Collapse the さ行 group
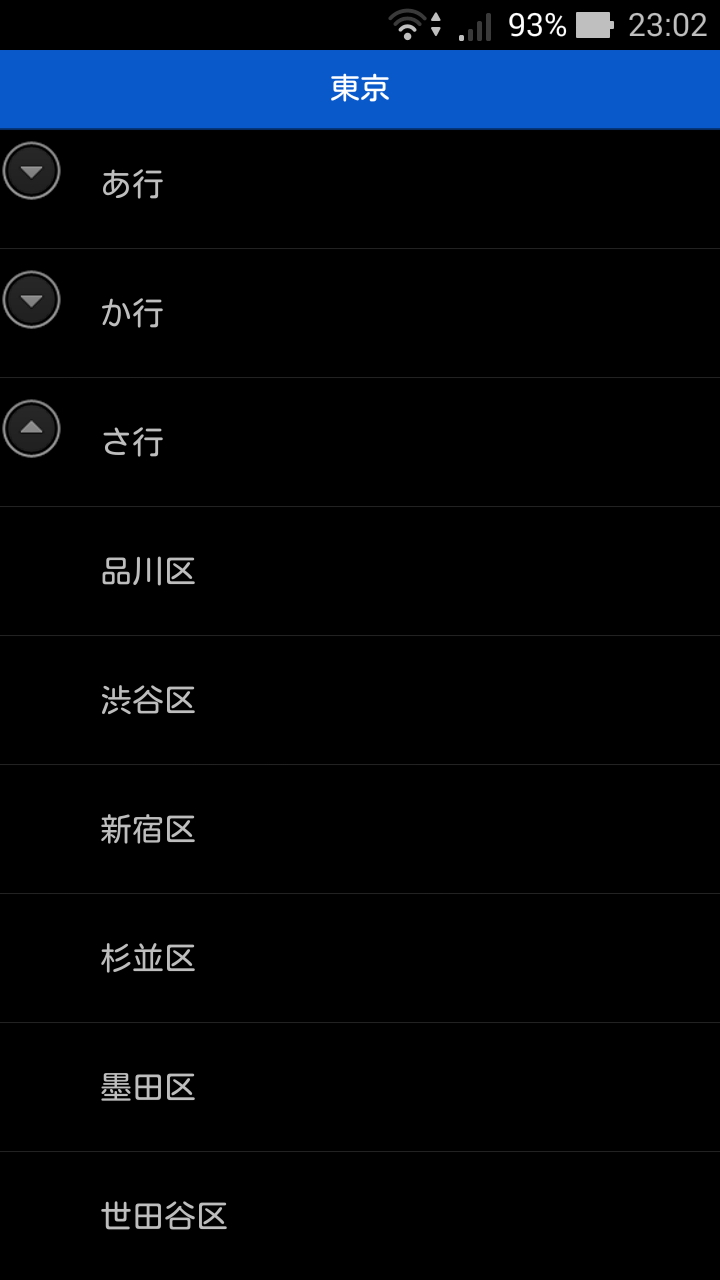Screen dimensions: 720x1280 [x=32, y=430]
